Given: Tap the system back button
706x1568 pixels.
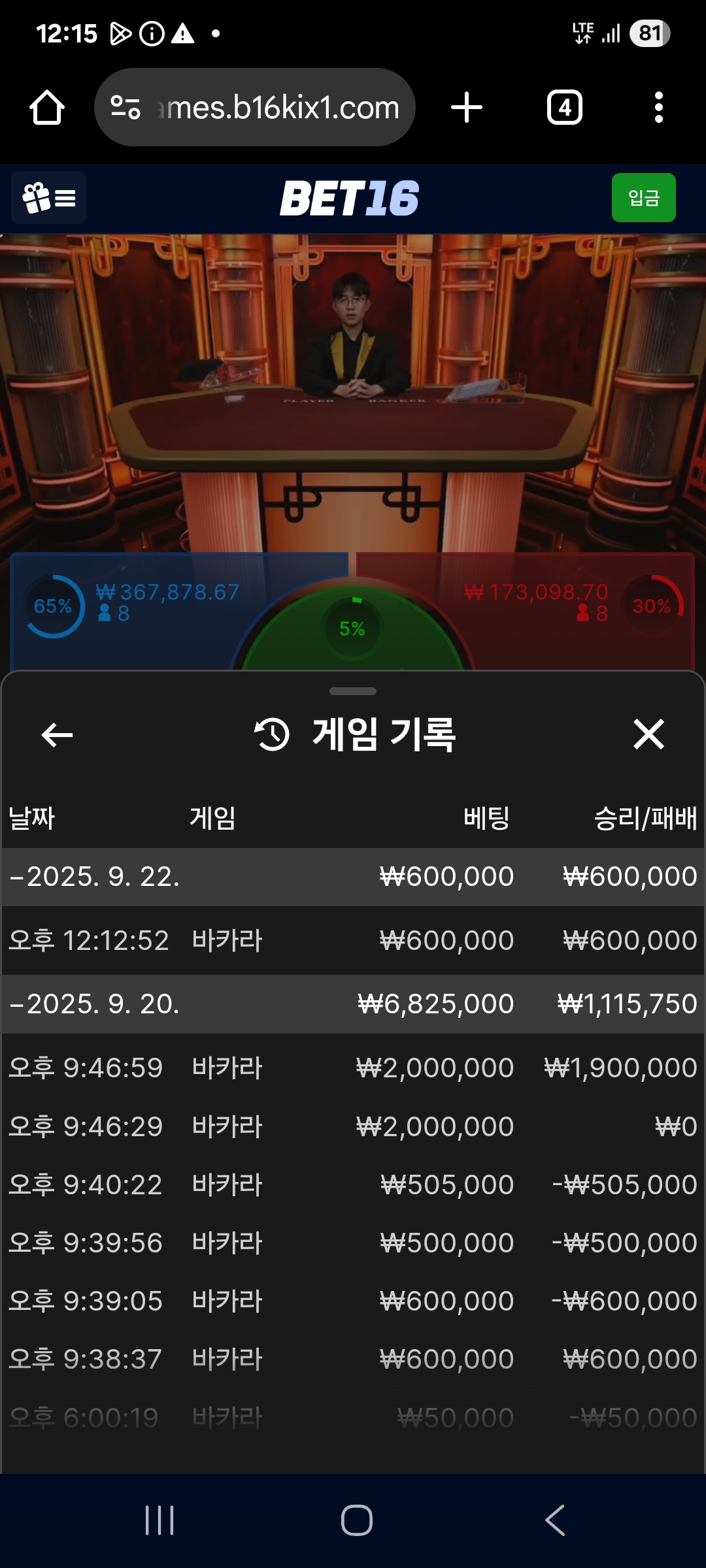Looking at the screenshot, I should (554, 1520).
